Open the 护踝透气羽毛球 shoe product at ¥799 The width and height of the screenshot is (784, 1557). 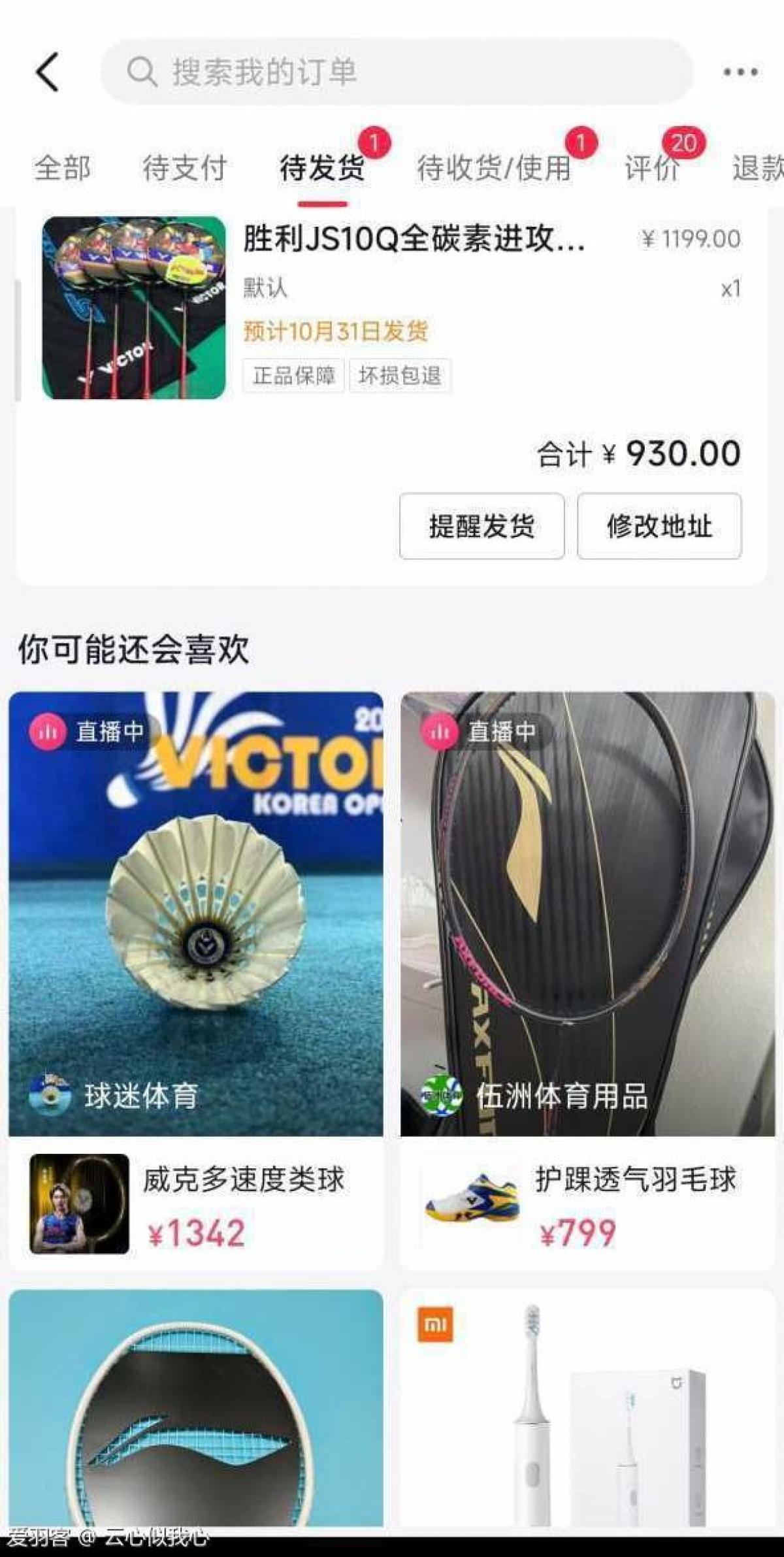(x=587, y=1204)
